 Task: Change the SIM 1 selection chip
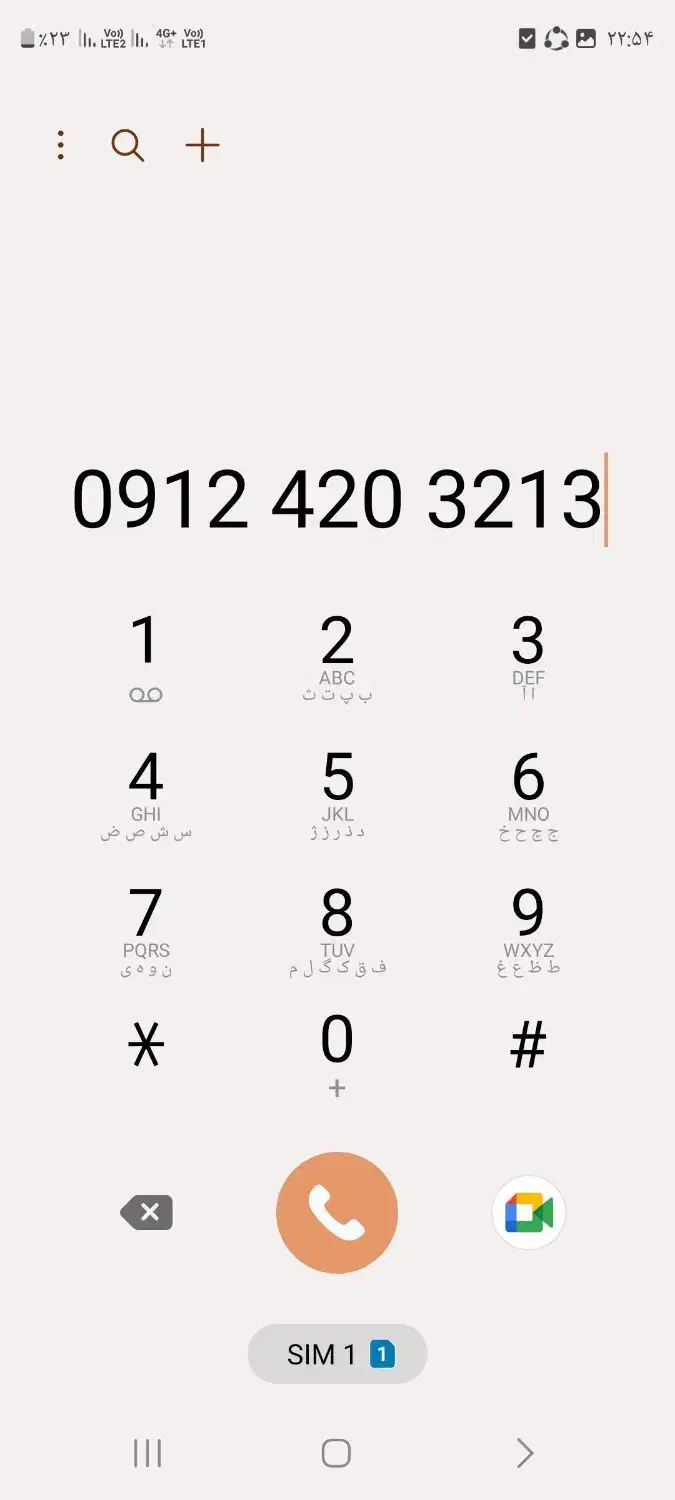pos(337,1354)
